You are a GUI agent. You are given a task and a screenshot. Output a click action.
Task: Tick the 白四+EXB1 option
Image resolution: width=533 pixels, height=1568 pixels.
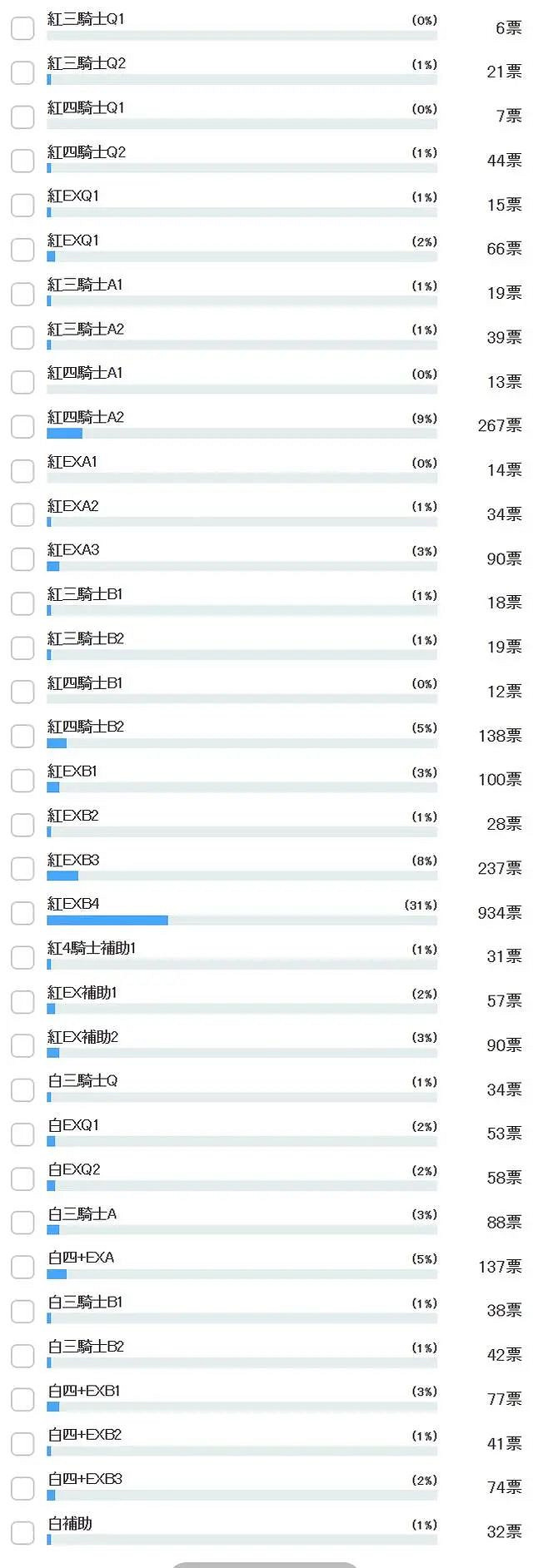click(22, 1399)
